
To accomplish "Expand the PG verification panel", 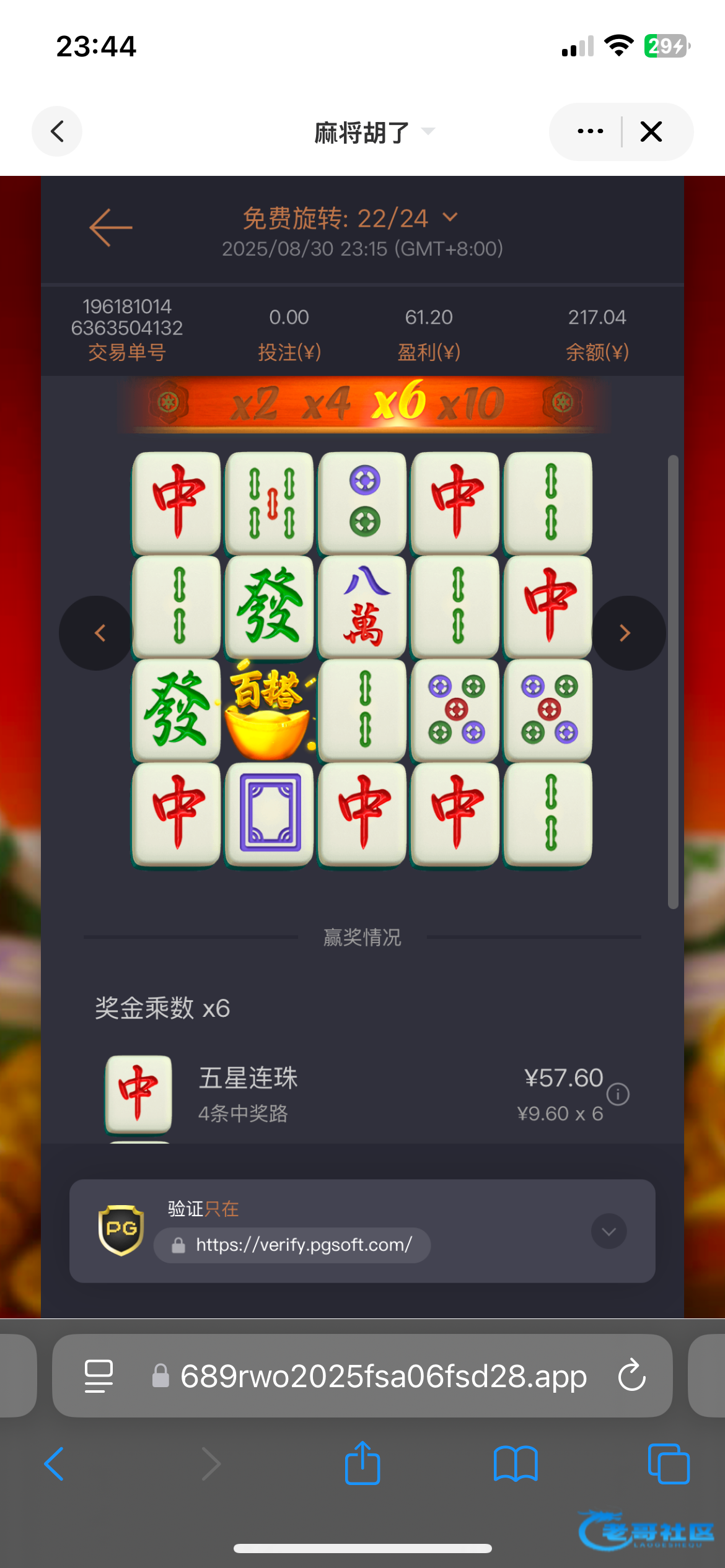I will click(x=609, y=1231).
